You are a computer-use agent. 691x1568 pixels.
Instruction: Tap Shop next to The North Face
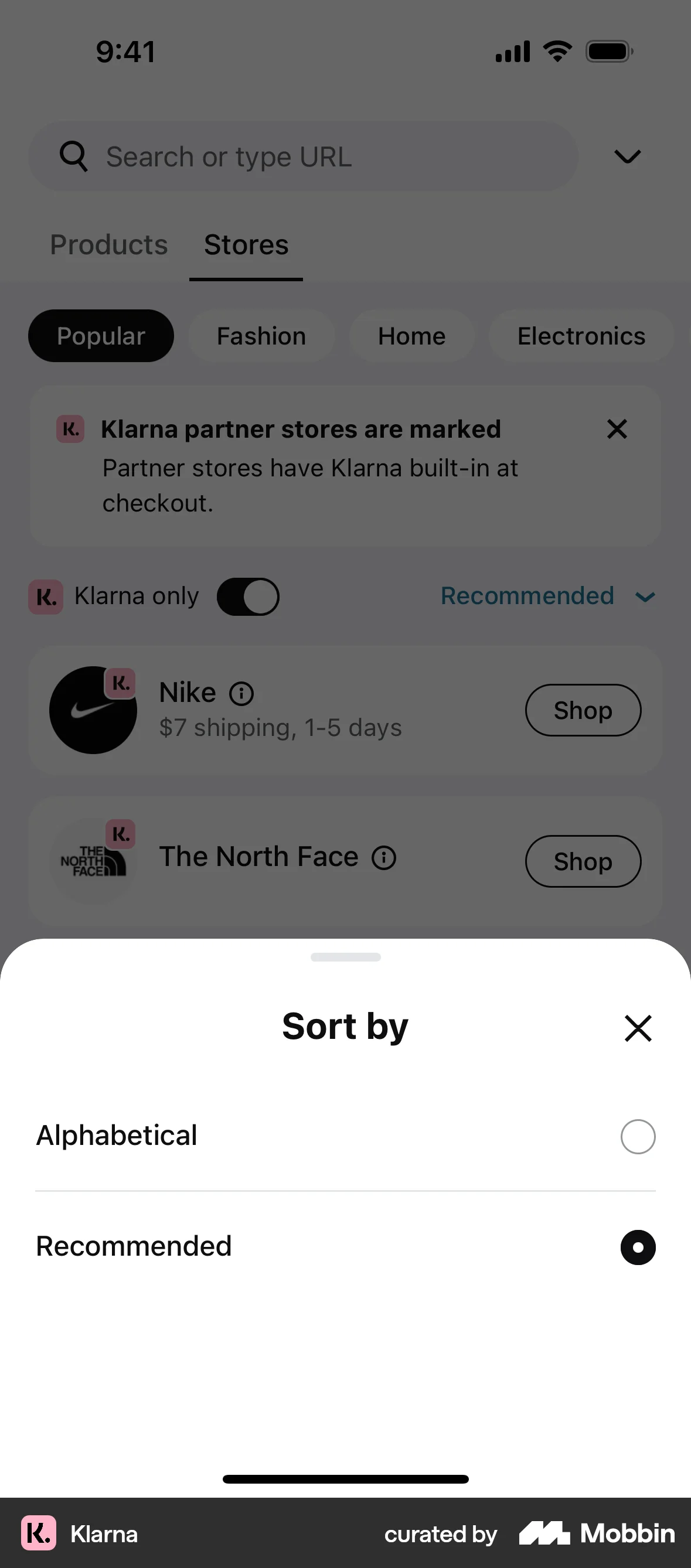coord(583,861)
